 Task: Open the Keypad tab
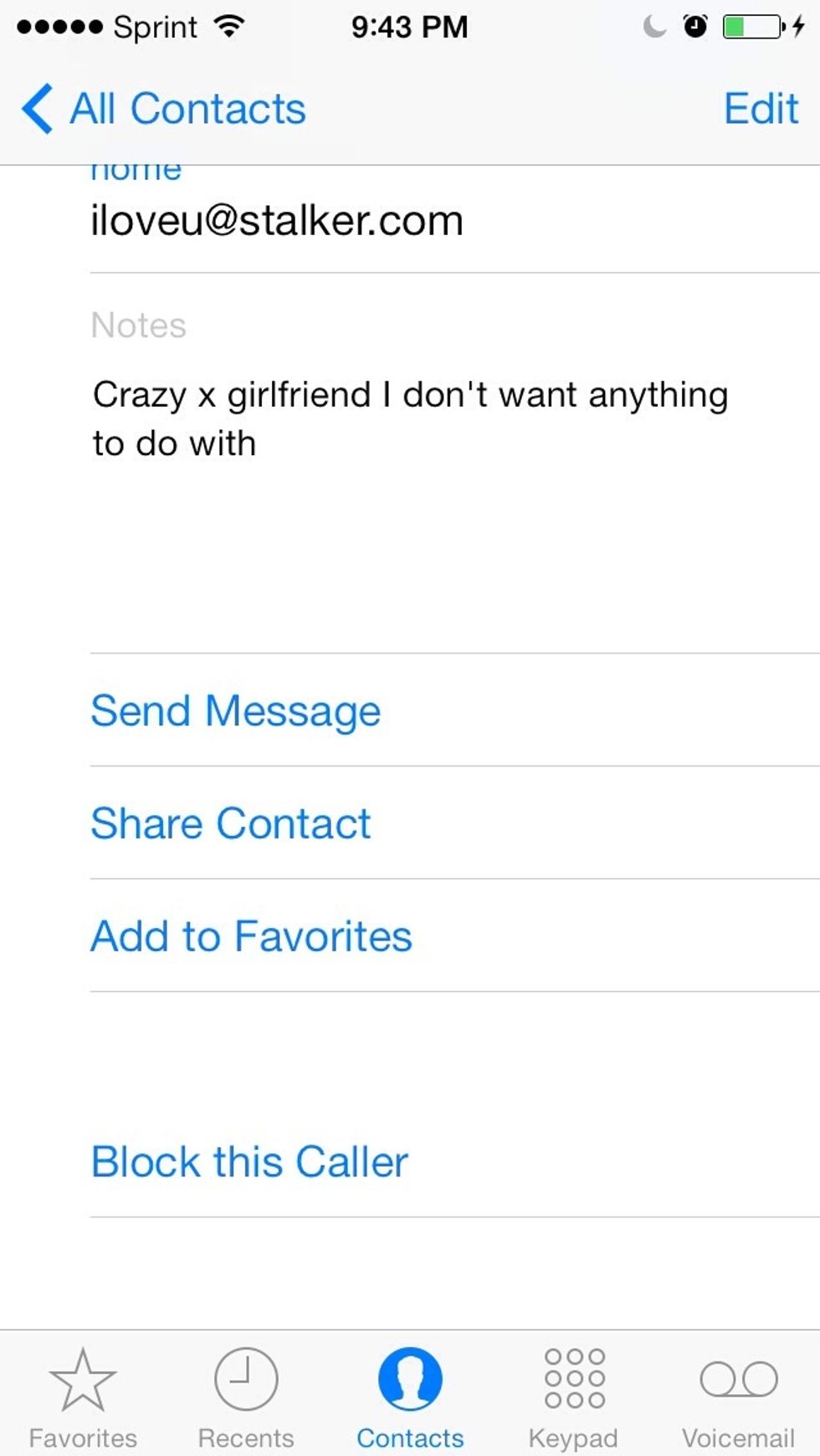coord(573,1397)
